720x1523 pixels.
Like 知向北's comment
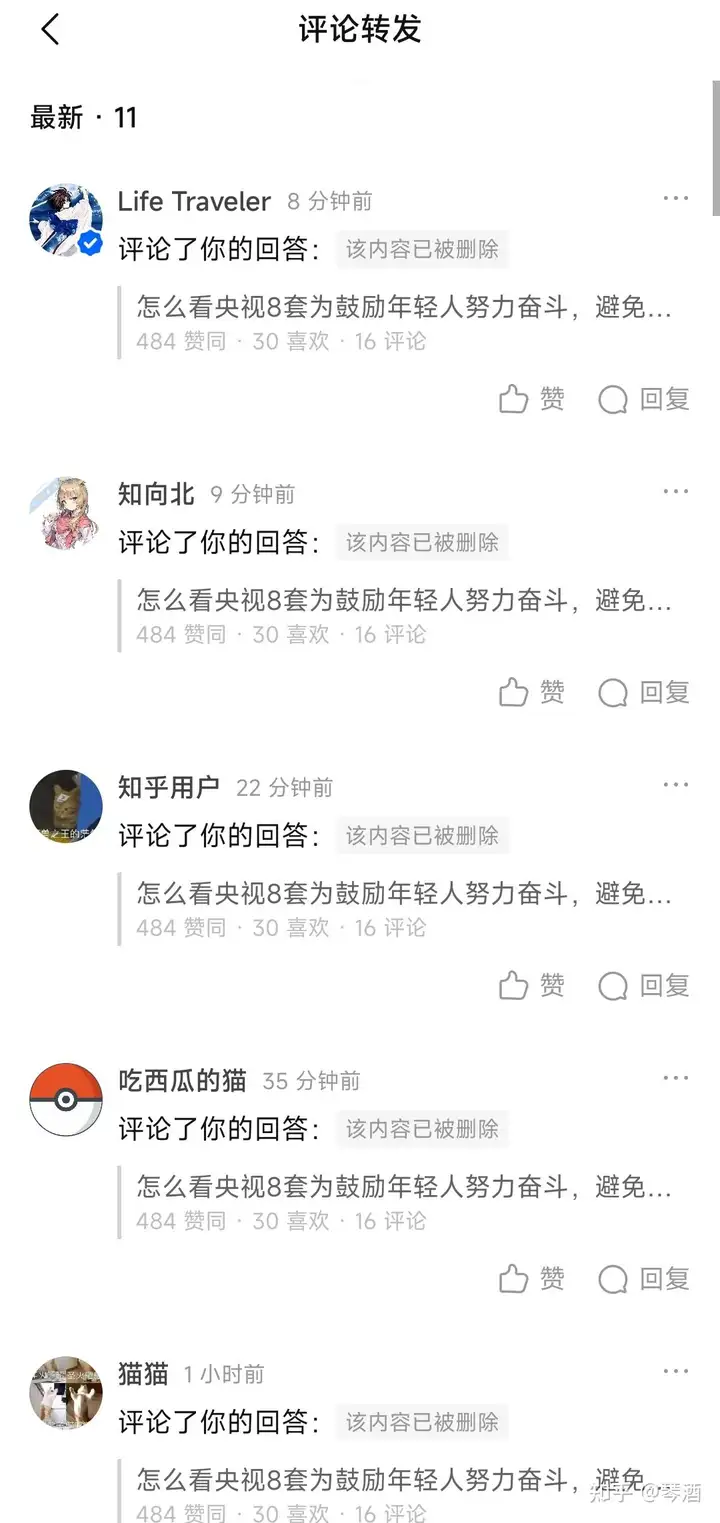(531, 693)
